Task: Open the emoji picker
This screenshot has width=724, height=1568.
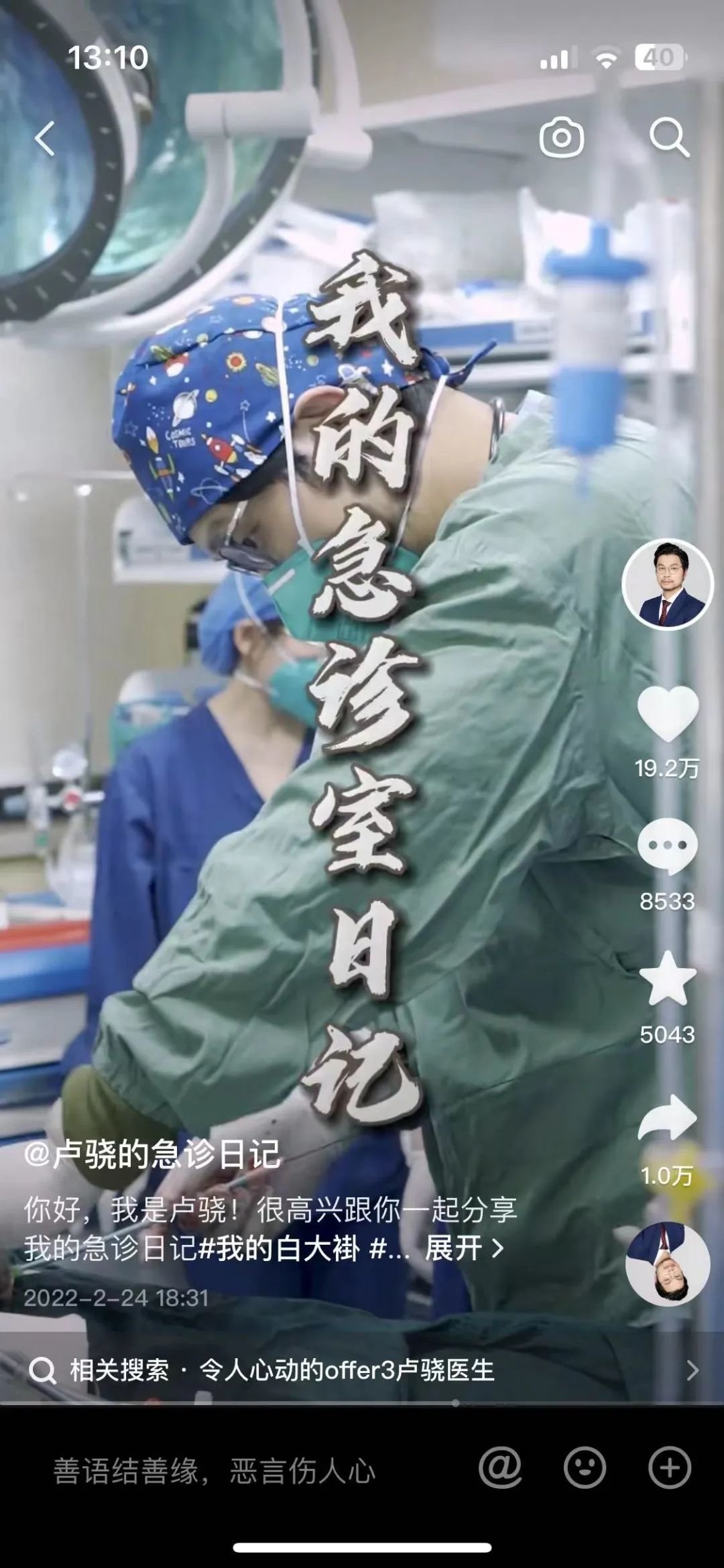Action: 585,1467
